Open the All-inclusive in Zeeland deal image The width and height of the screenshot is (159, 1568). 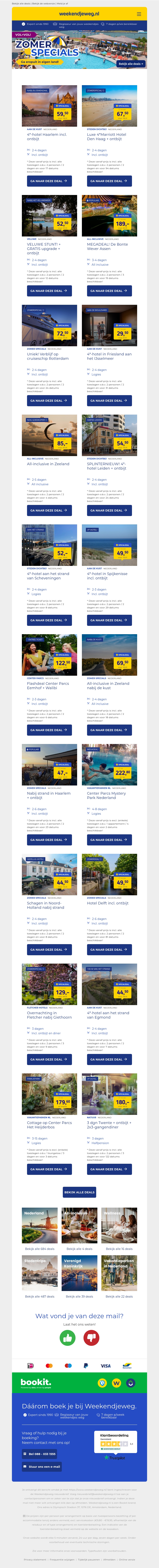pos(49,435)
